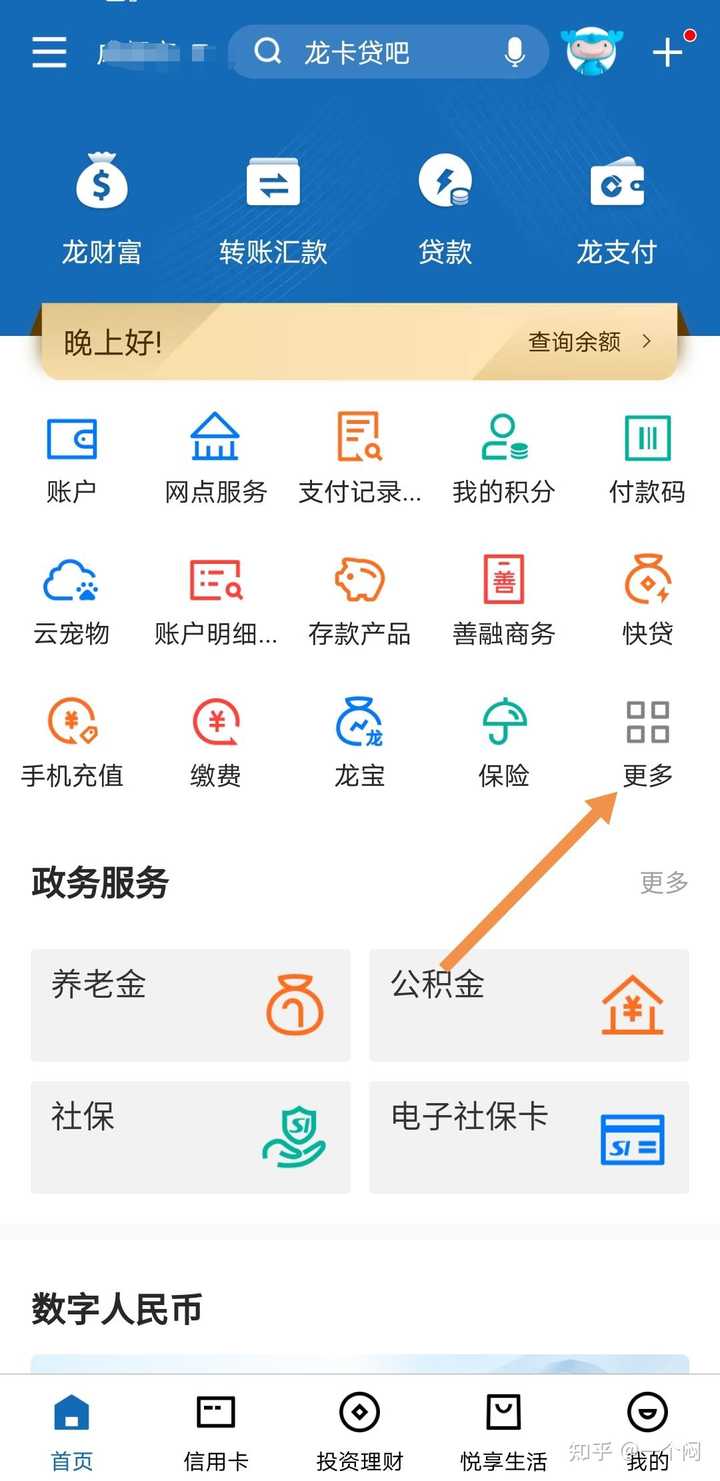Show the 付款码 payment code

coord(647,460)
